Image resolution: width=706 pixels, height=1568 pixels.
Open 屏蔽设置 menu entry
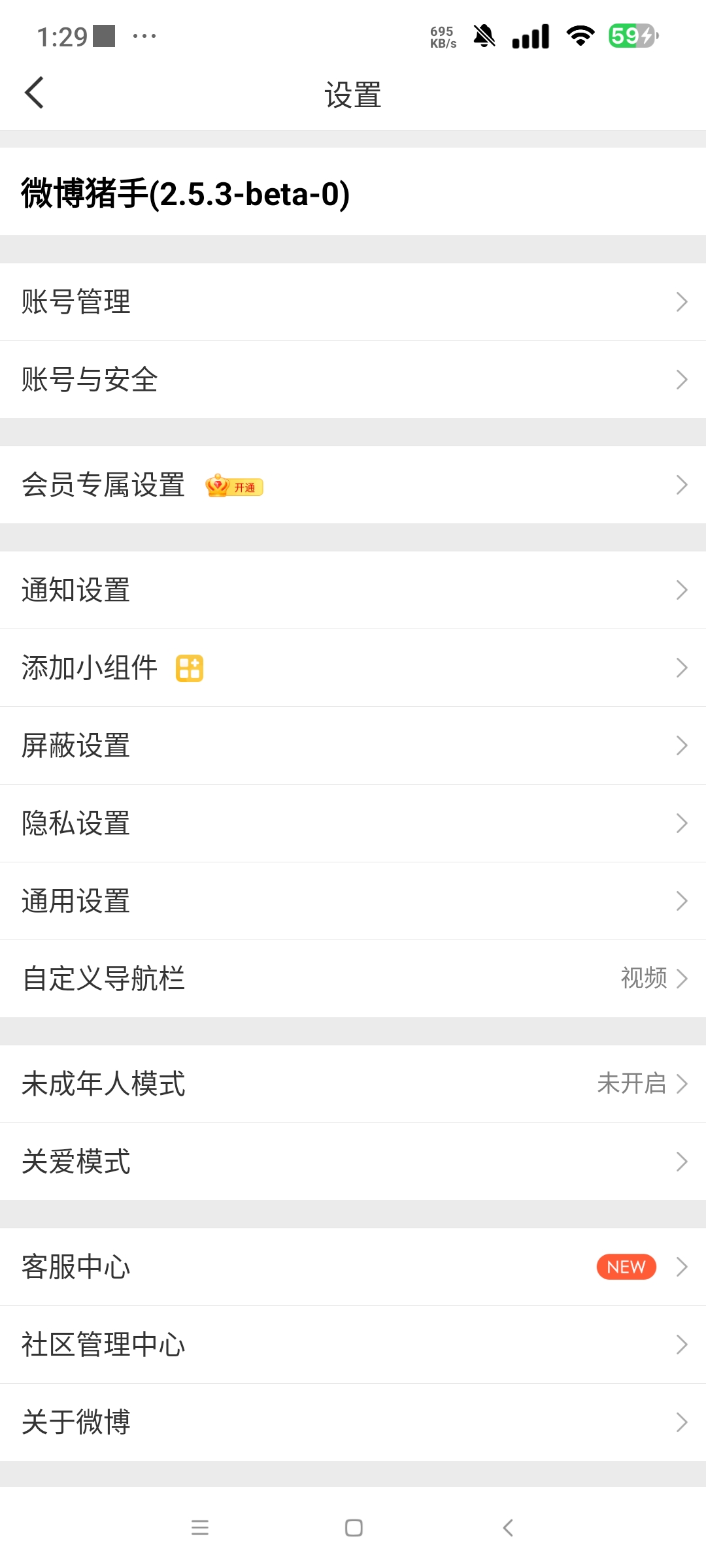point(353,745)
